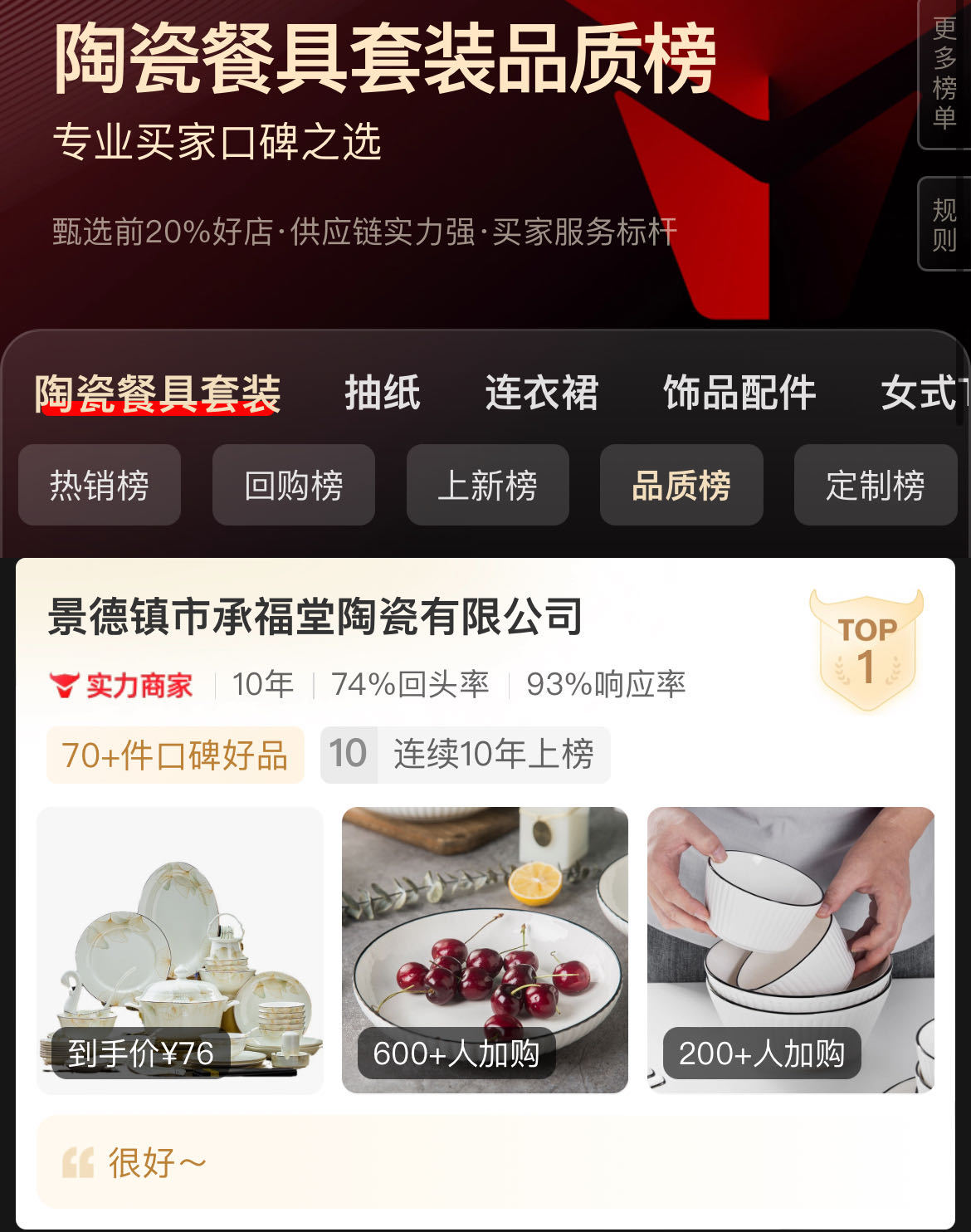Open the cherry plate product with 600+人加购

click(x=485, y=950)
